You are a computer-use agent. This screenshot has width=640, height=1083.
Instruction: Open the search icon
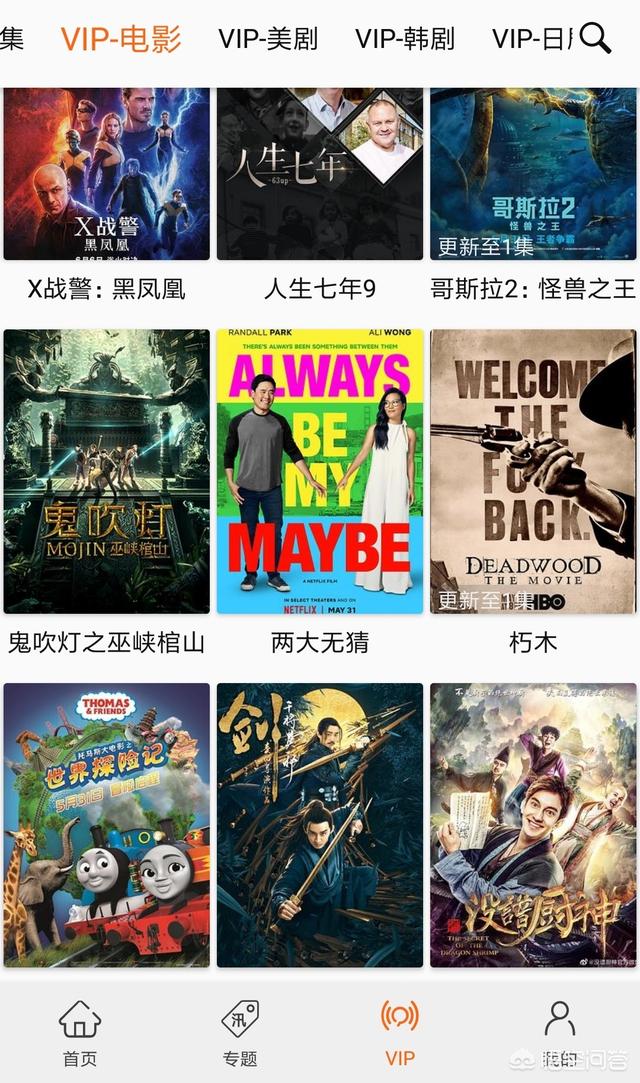click(595, 38)
